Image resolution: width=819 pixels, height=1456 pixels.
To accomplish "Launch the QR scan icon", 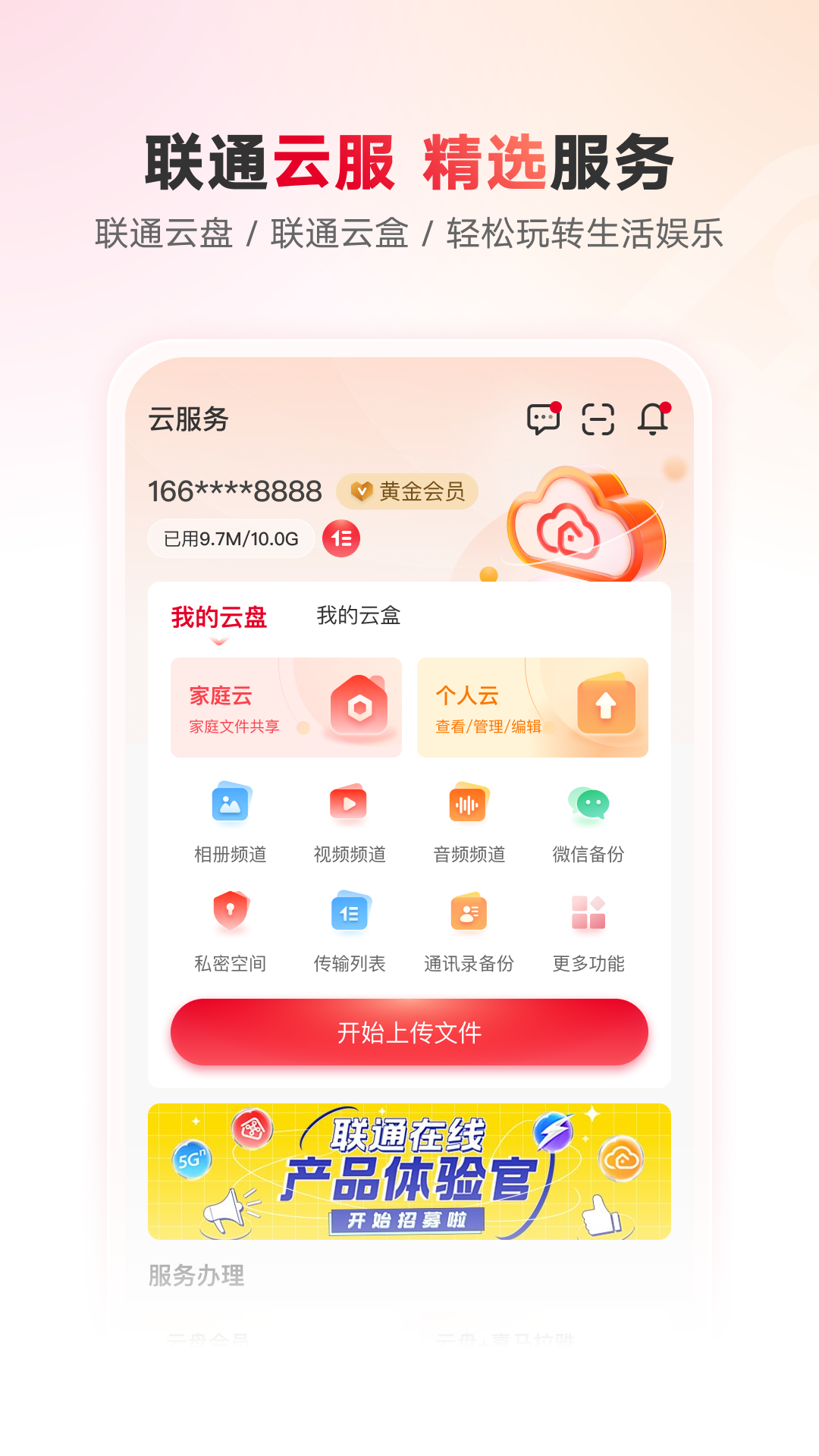I will [599, 419].
